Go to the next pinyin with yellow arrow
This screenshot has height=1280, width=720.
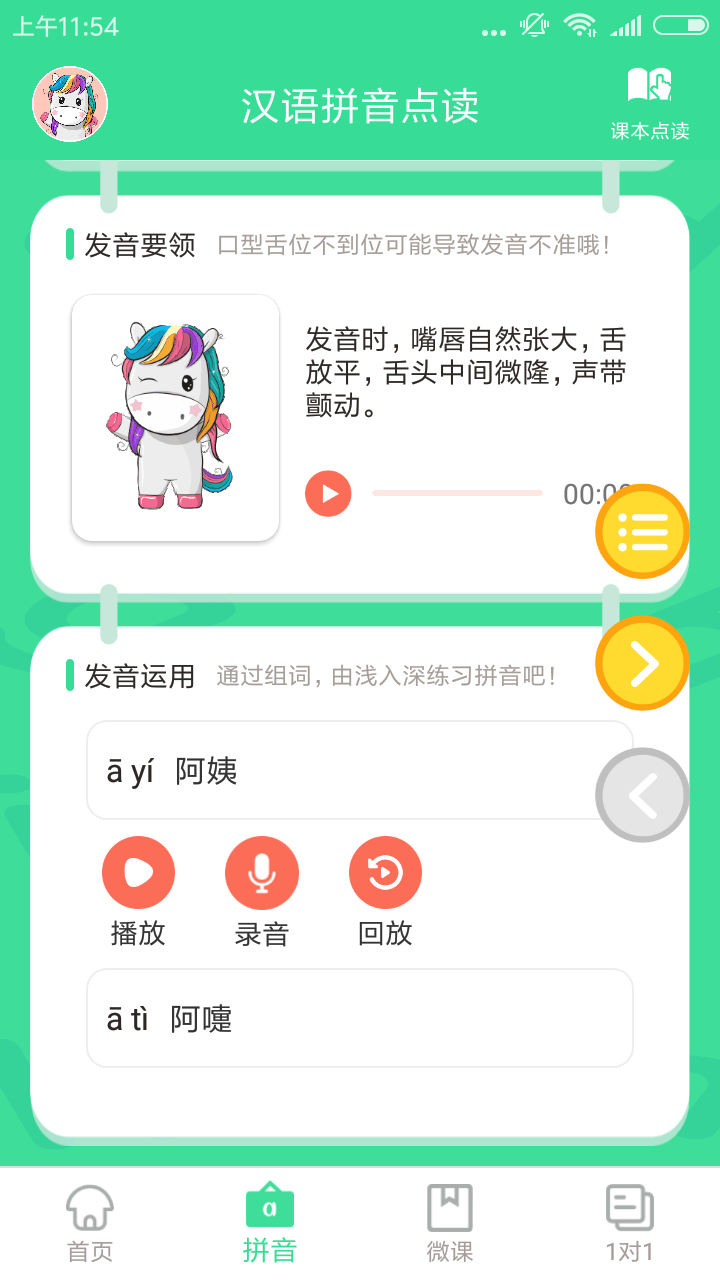click(x=643, y=663)
